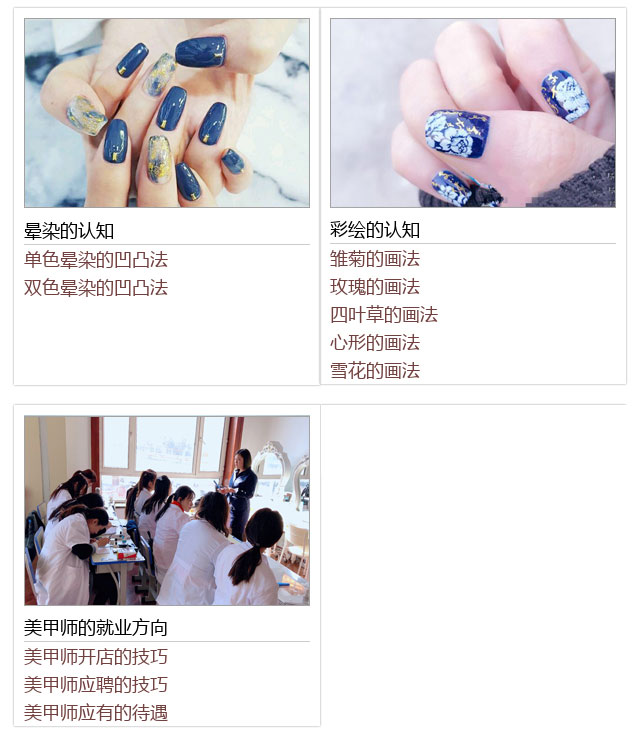Image resolution: width=640 pixels, height=751 pixels.
Task: View the 心形的画法 lesson
Action: [x=375, y=343]
